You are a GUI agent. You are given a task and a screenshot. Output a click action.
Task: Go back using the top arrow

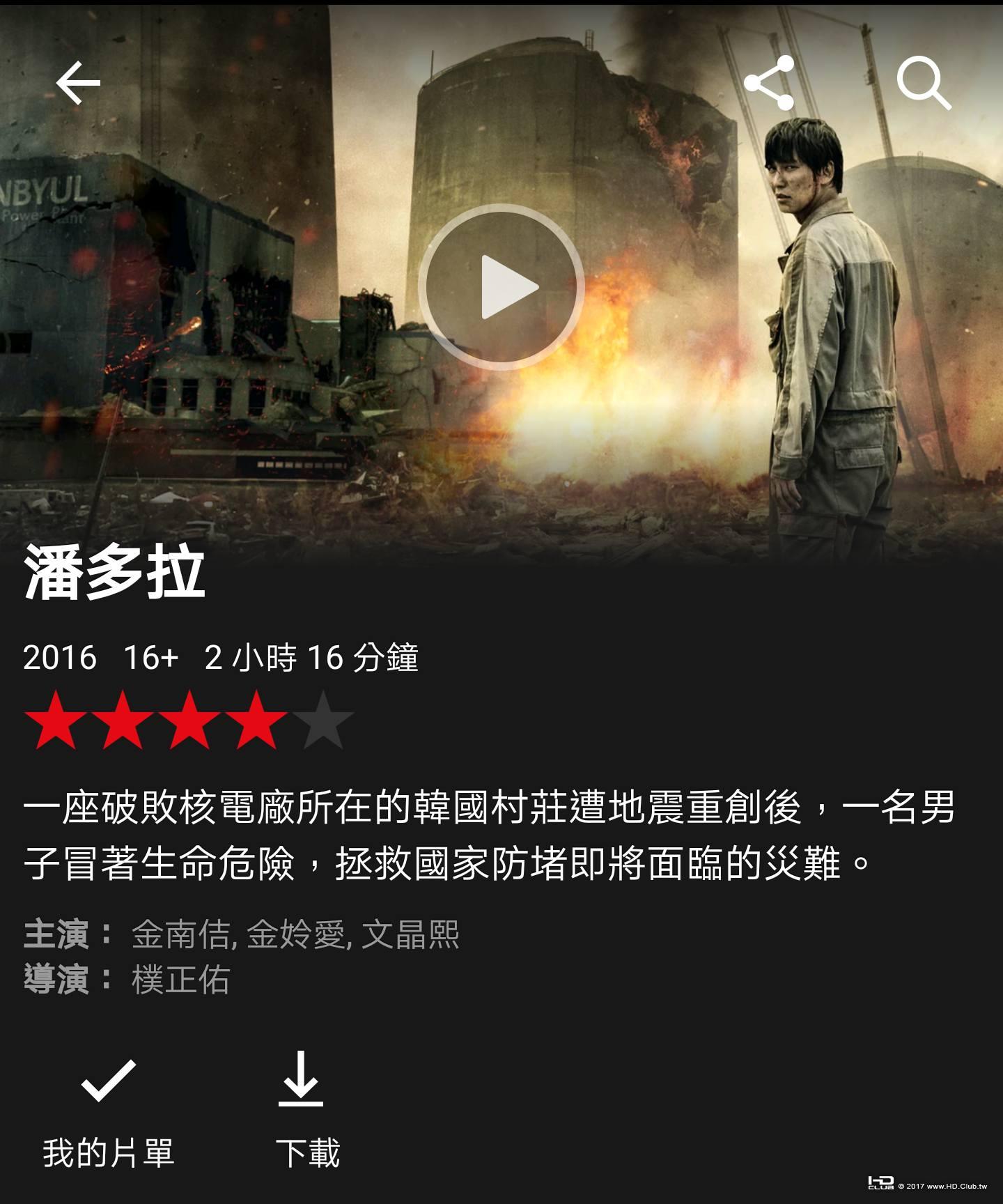pos(78,83)
